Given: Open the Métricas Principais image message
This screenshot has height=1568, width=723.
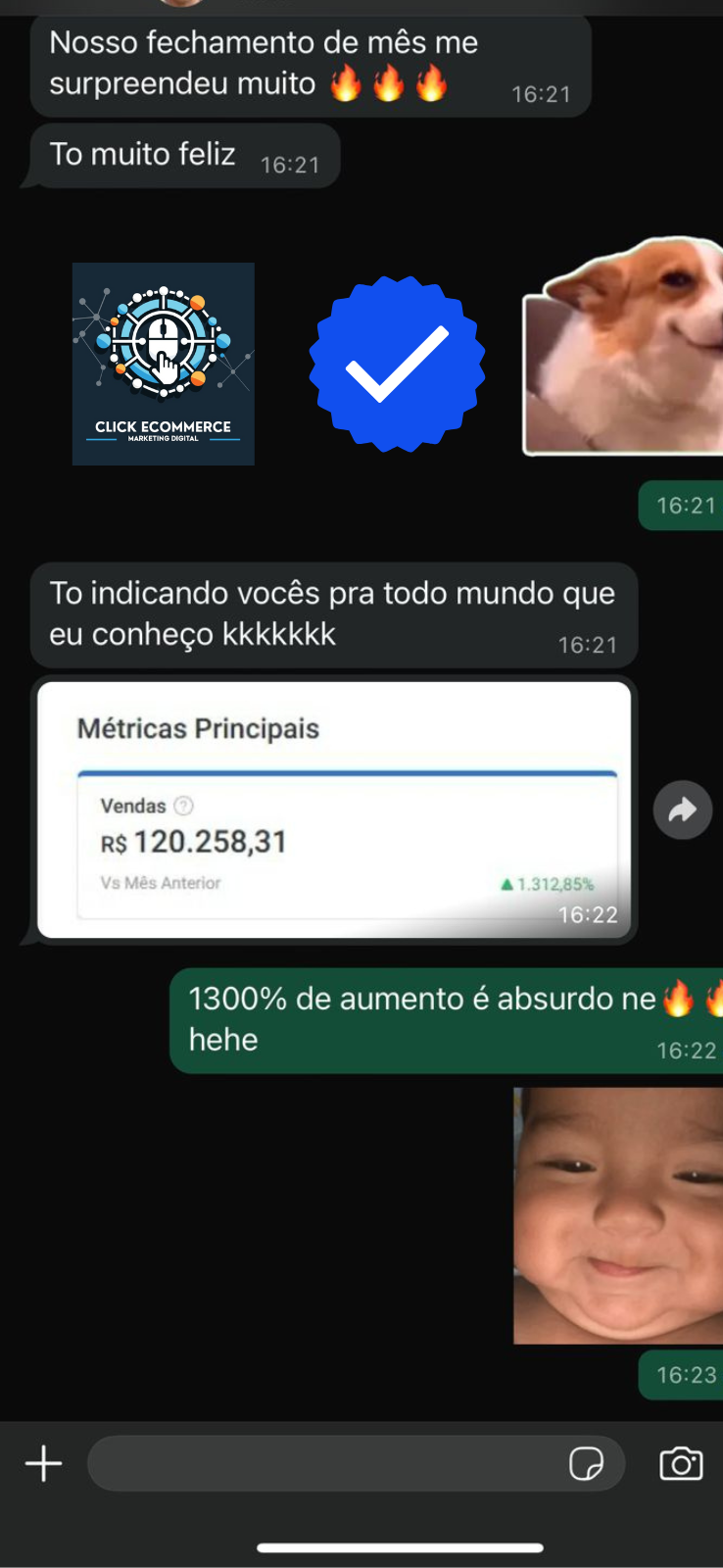Looking at the screenshot, I should coord(333,809).
